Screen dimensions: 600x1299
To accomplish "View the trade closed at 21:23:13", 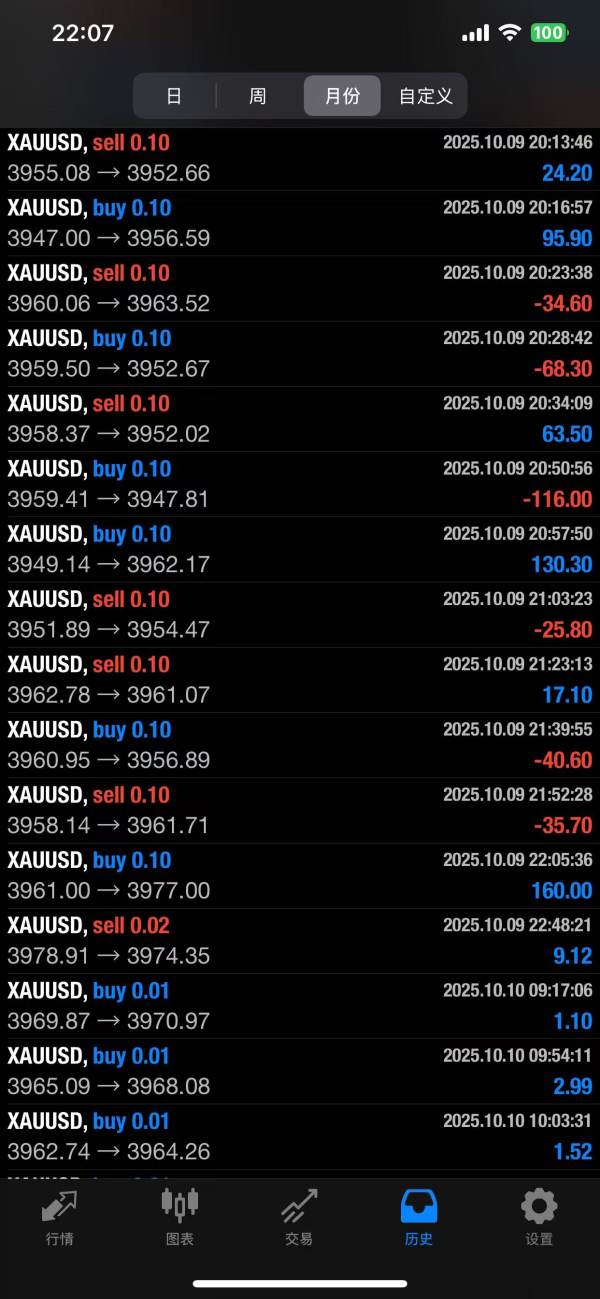I will coord(300,680).
